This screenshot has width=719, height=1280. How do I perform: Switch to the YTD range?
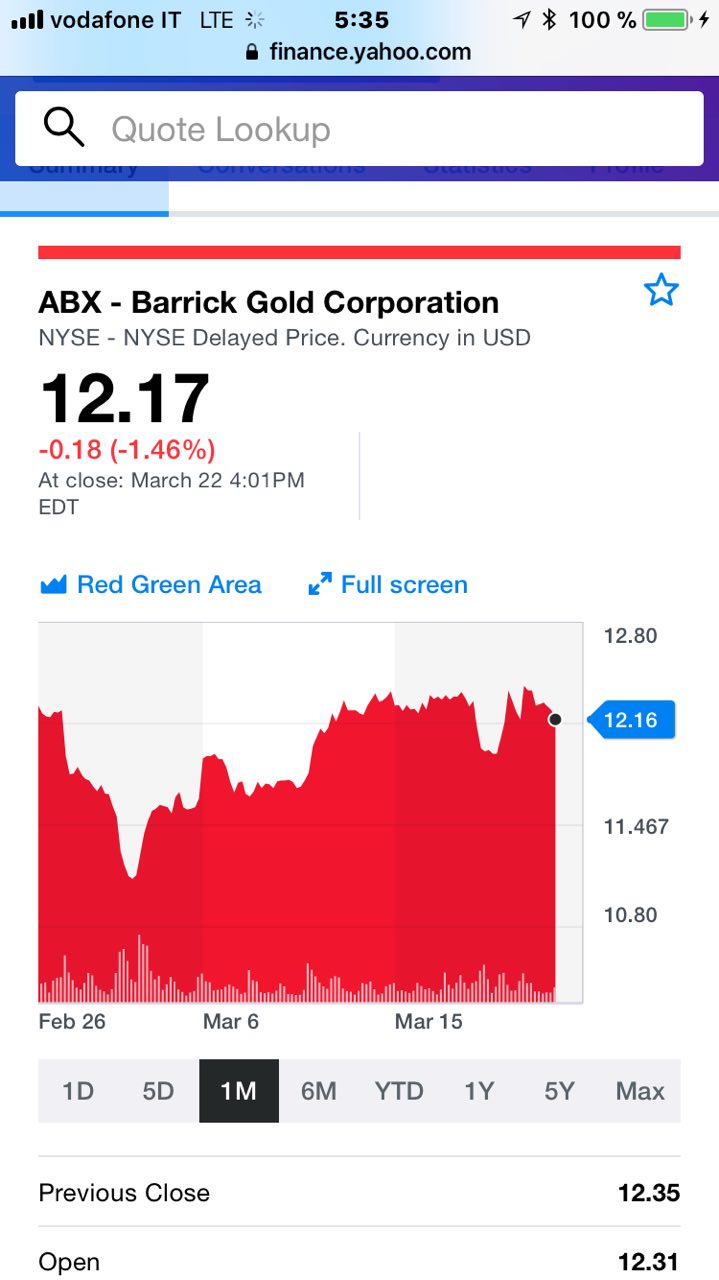coord(399,1091)
